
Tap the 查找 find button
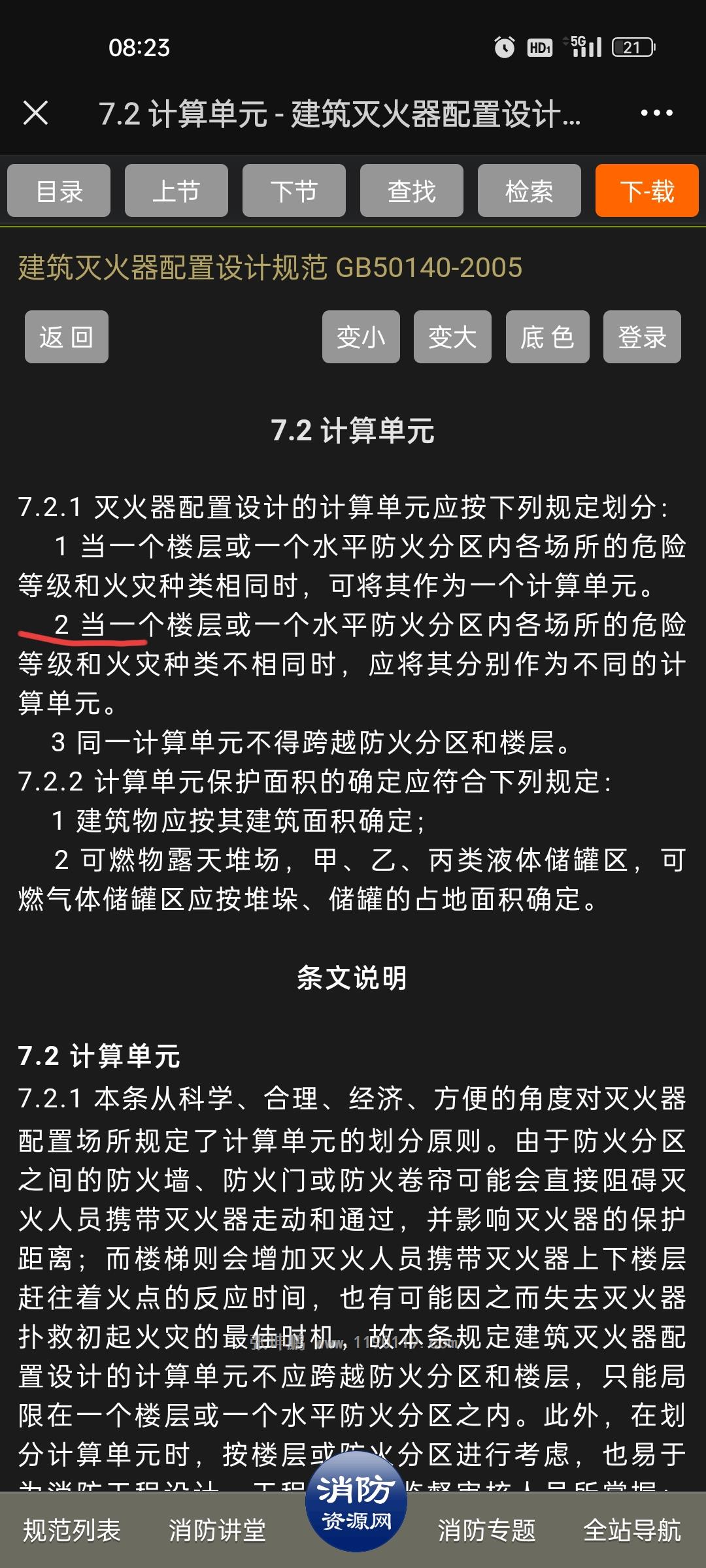[x=412, y=191]
